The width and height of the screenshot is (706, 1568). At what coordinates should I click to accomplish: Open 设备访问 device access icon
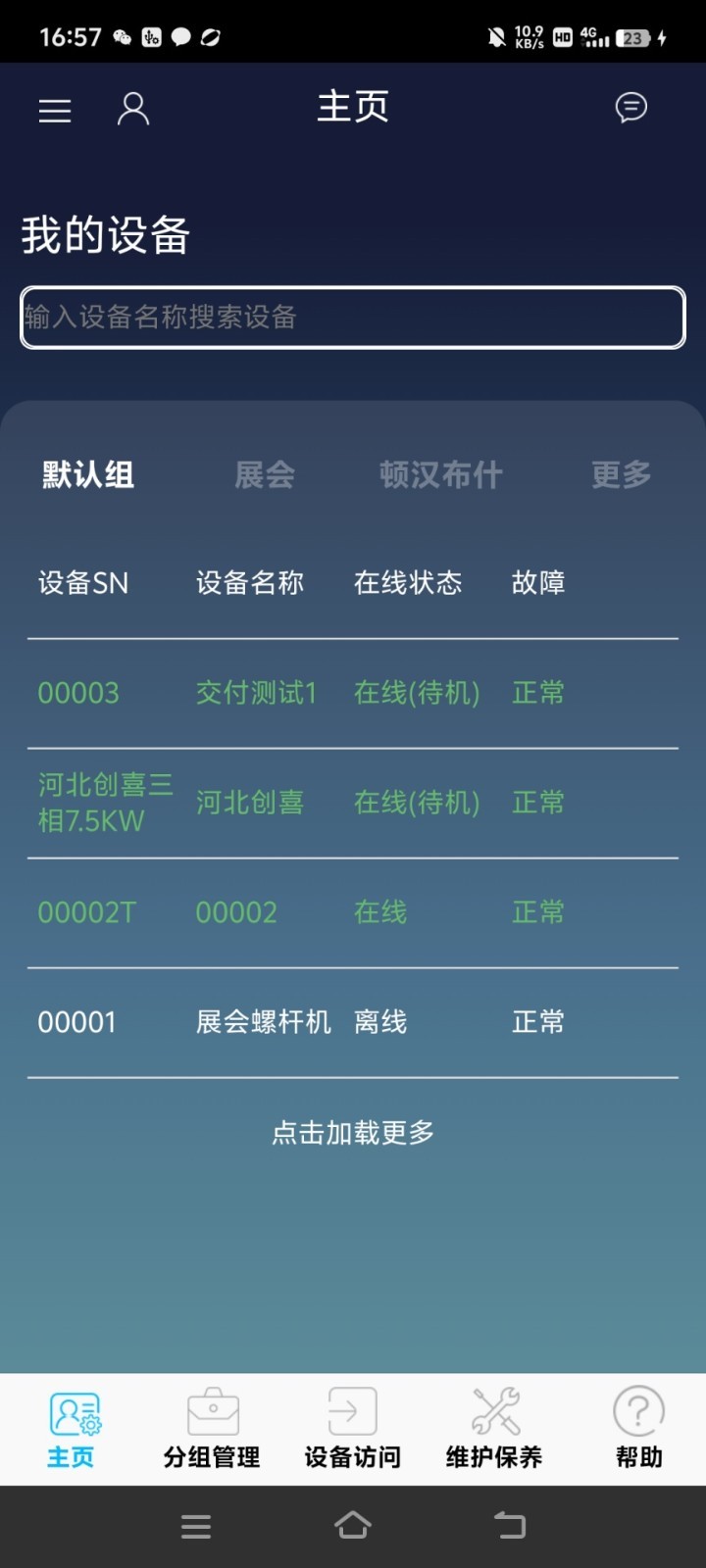(x=352, y=1426)
